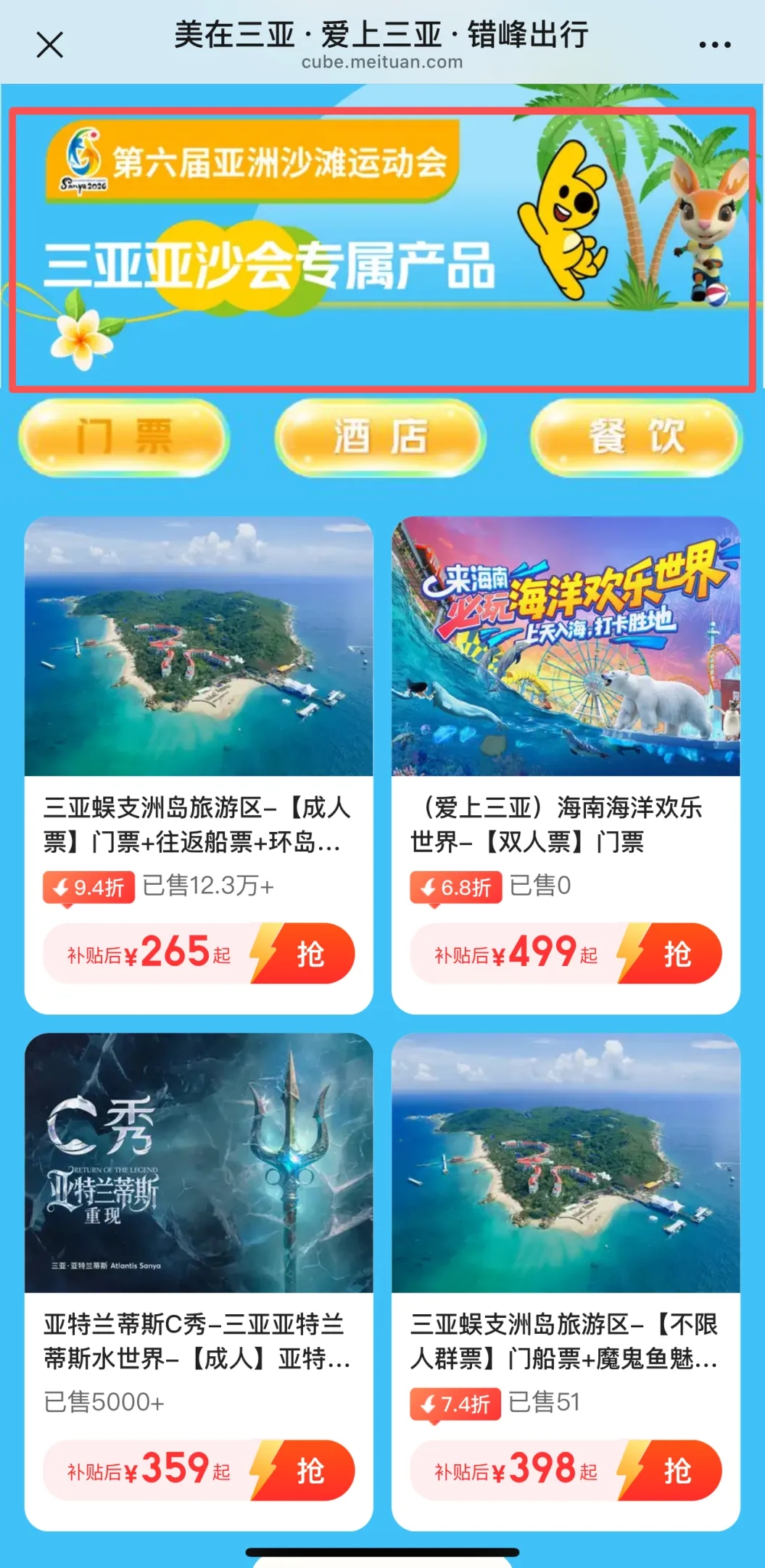Close the webpage with the X icon
The image size is (765, 1568).
49,45
